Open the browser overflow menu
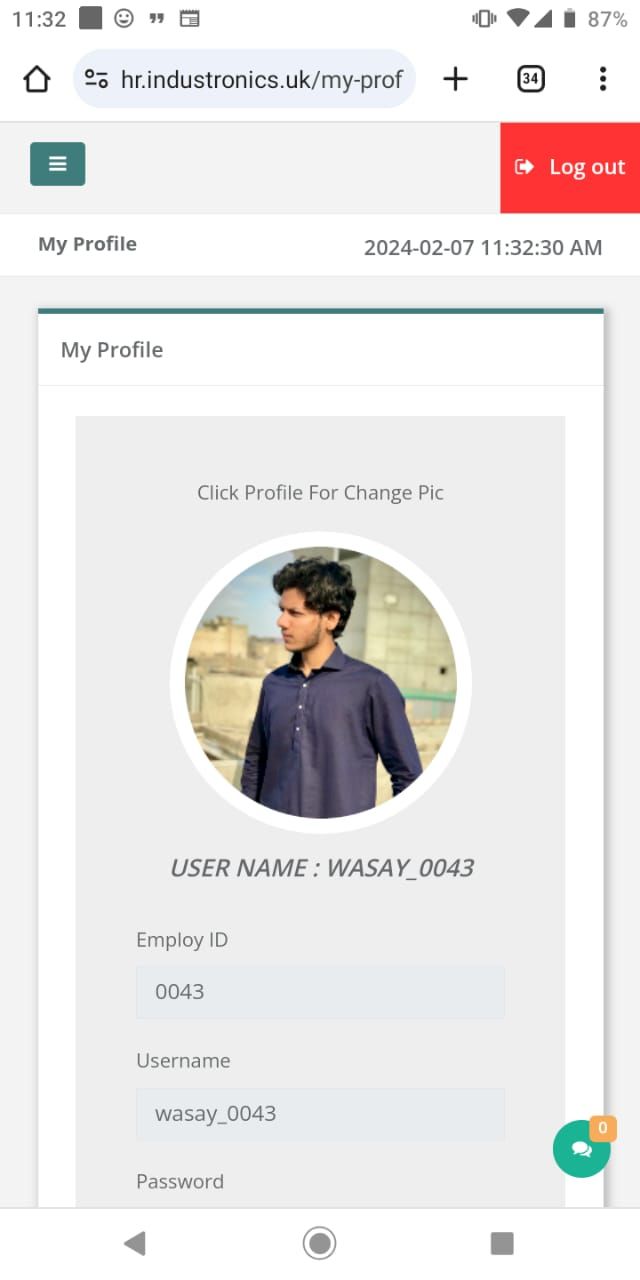Image resolution: width=640 pixels, height=1280 pixels. point(602,79)
